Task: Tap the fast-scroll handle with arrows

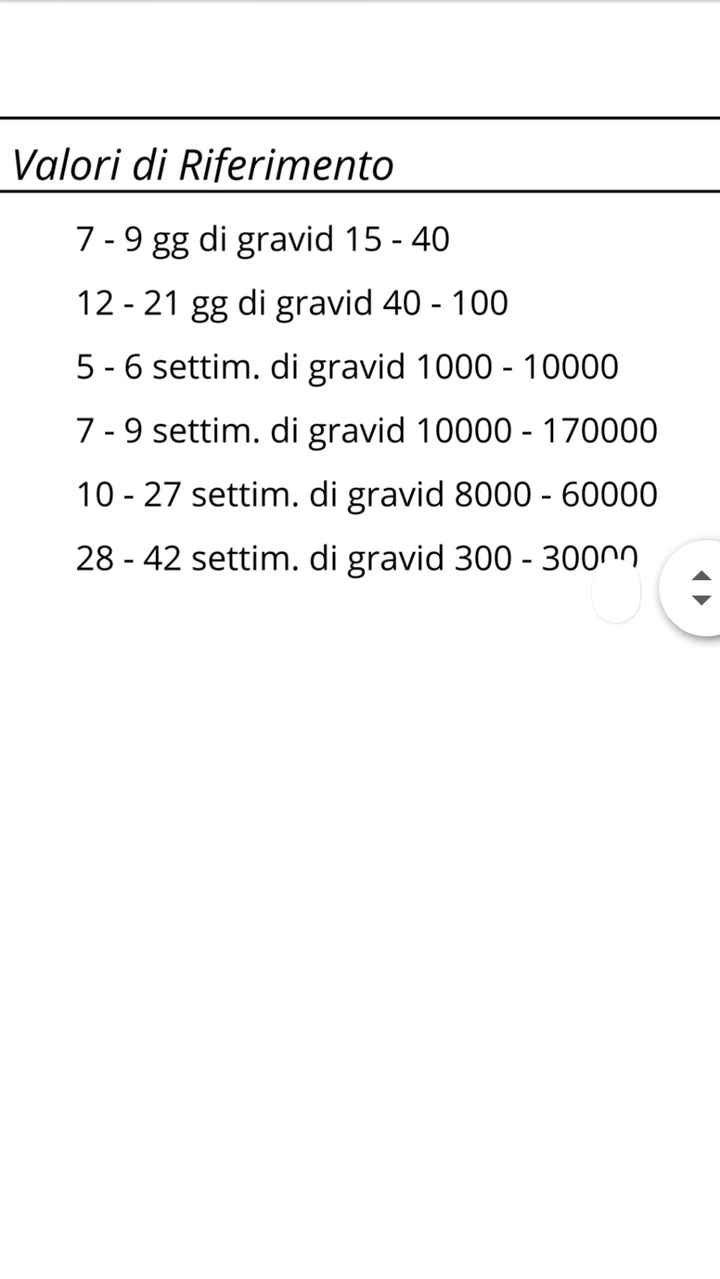Action: coord(692,588)
